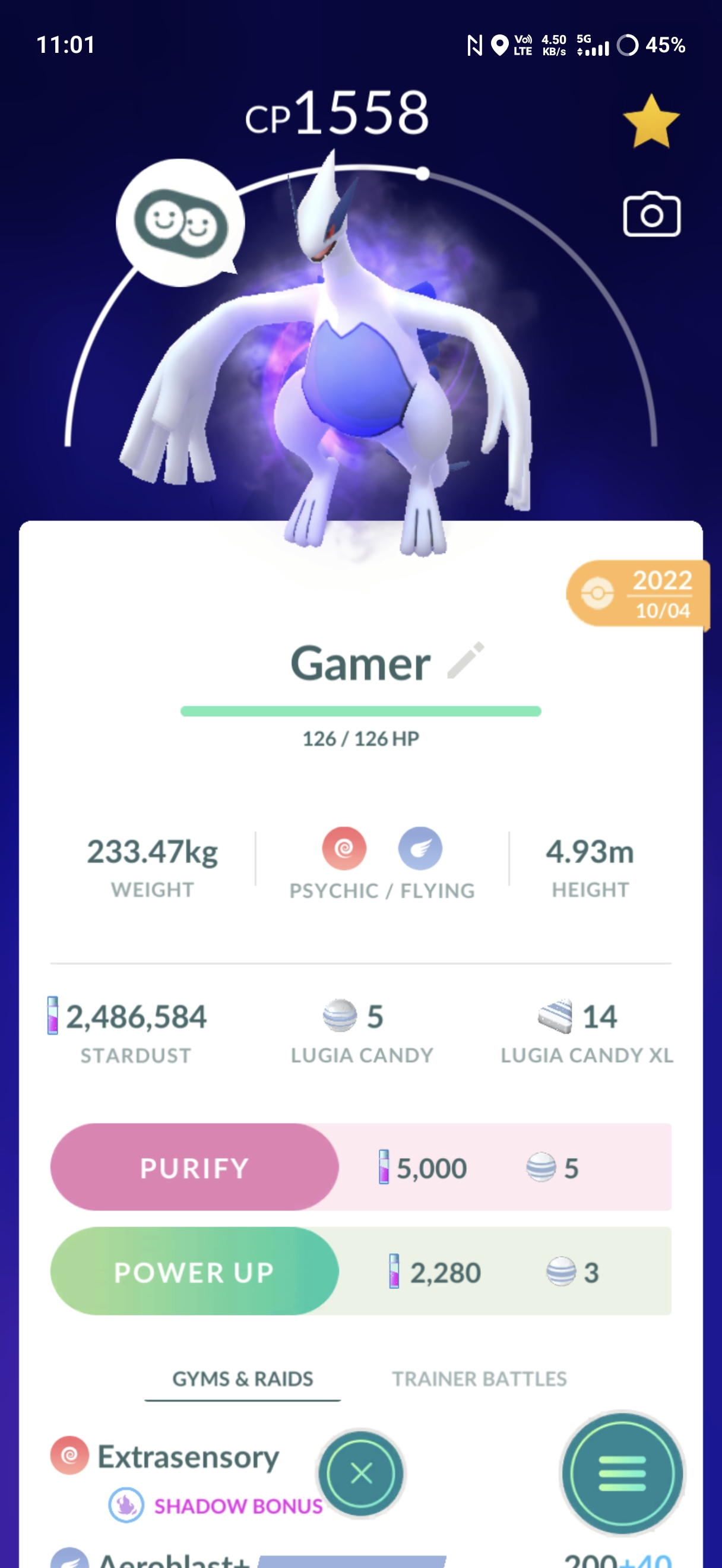Toggle the favorite star for this Lugia

pos(651,122)
